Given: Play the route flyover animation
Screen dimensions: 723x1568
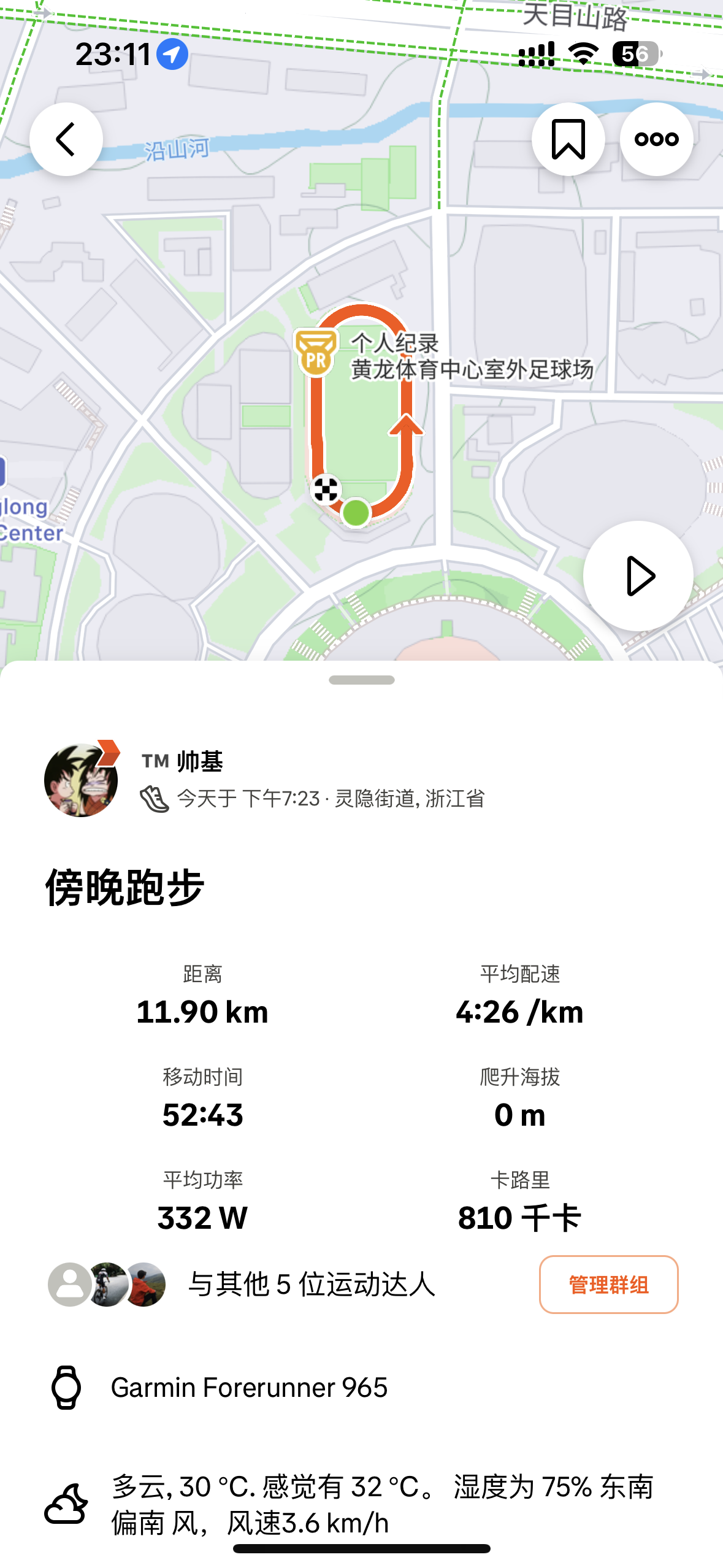Looking at the screenshot, I should click(638, 575).
